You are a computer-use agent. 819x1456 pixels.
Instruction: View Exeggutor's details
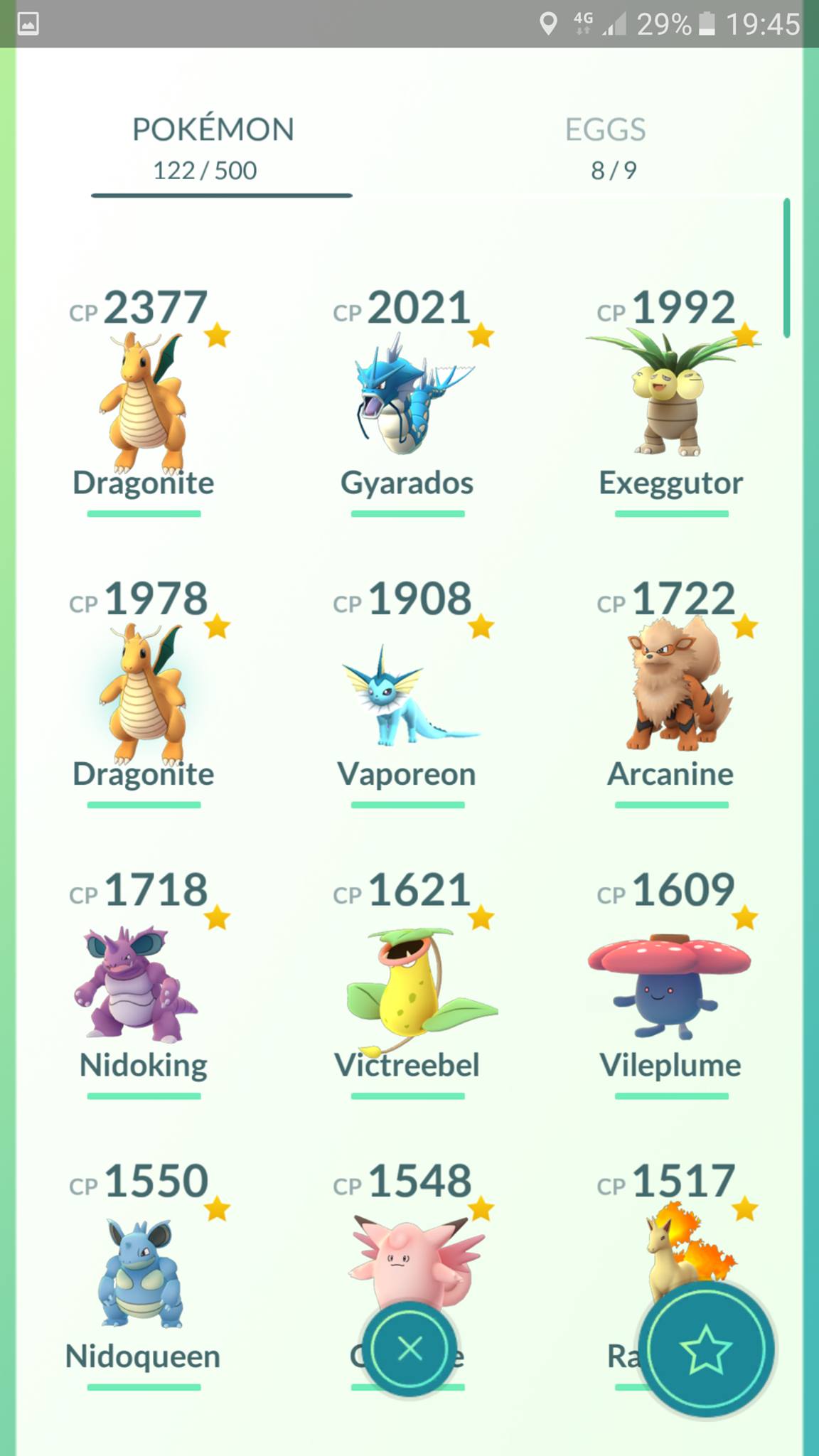click(x=671, y=402)
